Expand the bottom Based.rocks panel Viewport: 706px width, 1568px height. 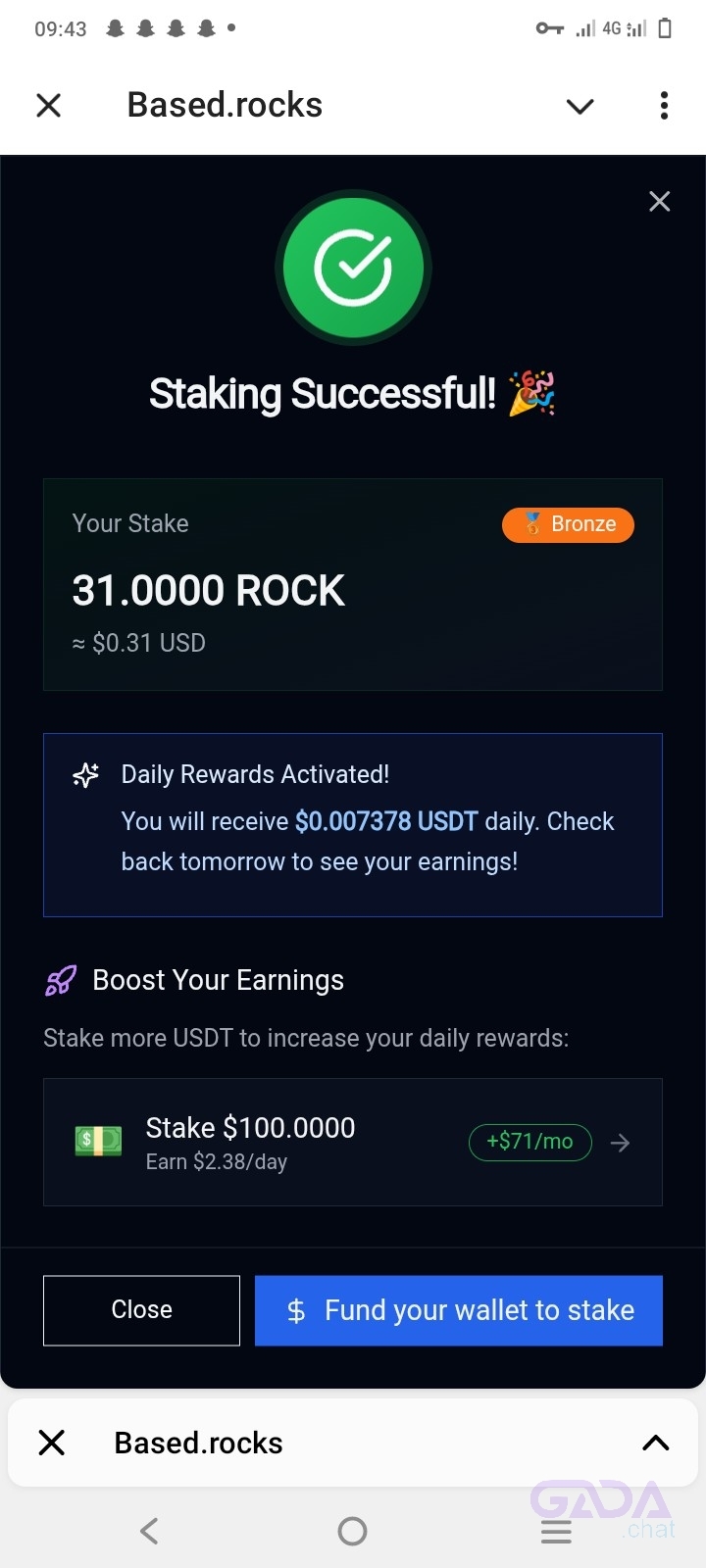pyautogui.click(x=655, y=1443)
